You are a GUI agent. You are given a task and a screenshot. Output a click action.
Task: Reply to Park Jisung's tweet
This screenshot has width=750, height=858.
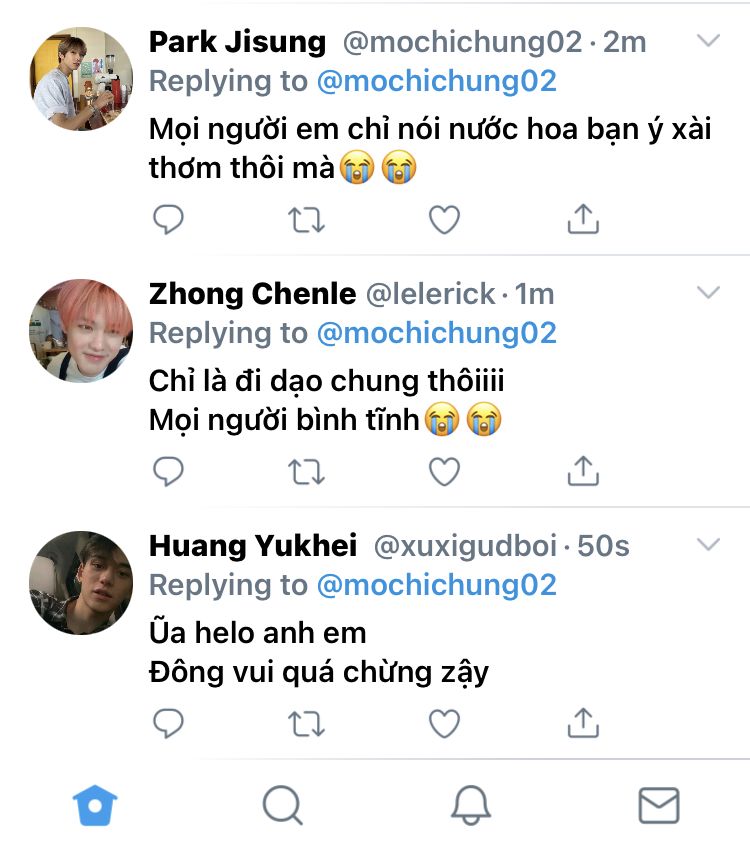(168, 218)
